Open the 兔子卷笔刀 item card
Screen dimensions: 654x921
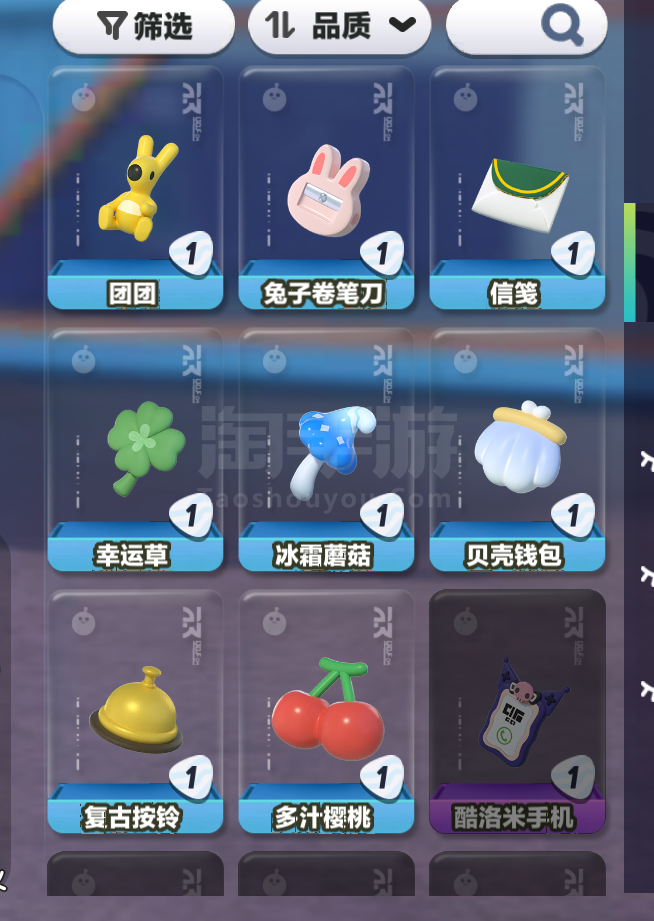pyautogui.click(x=326, y=189)
